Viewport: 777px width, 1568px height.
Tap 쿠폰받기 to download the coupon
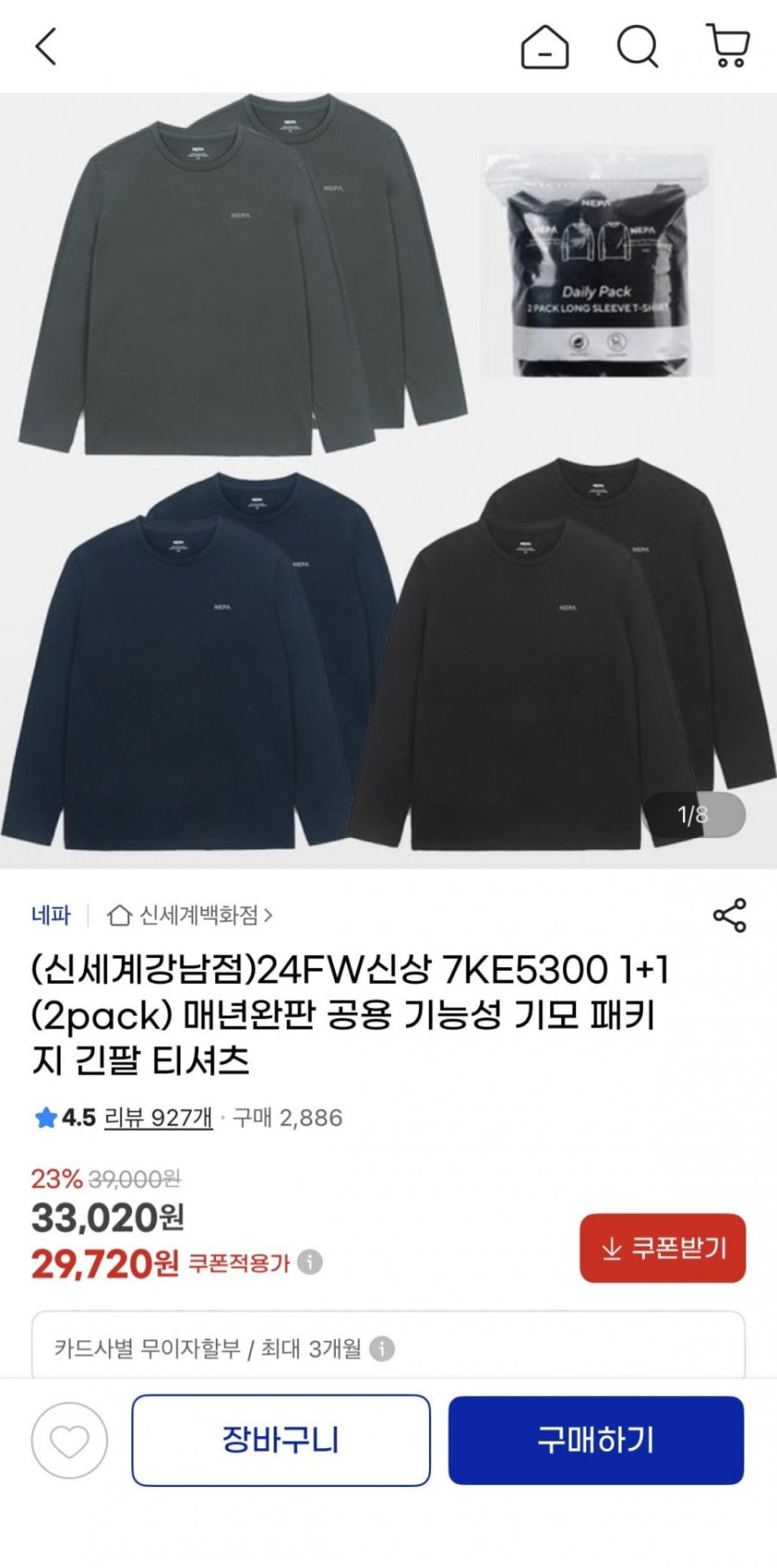point(663,1248)
